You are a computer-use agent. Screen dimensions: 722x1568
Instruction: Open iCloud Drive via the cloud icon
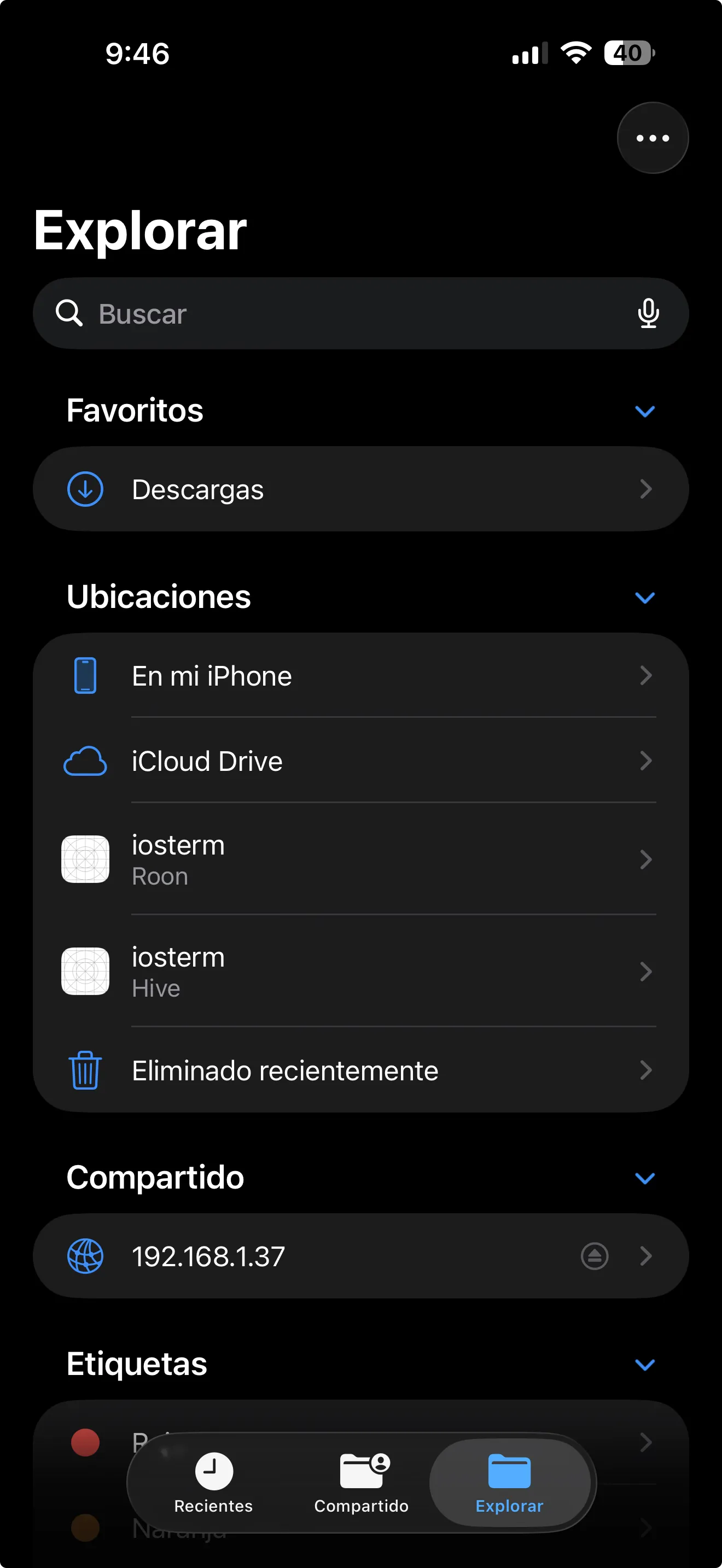tap(85, 761)
